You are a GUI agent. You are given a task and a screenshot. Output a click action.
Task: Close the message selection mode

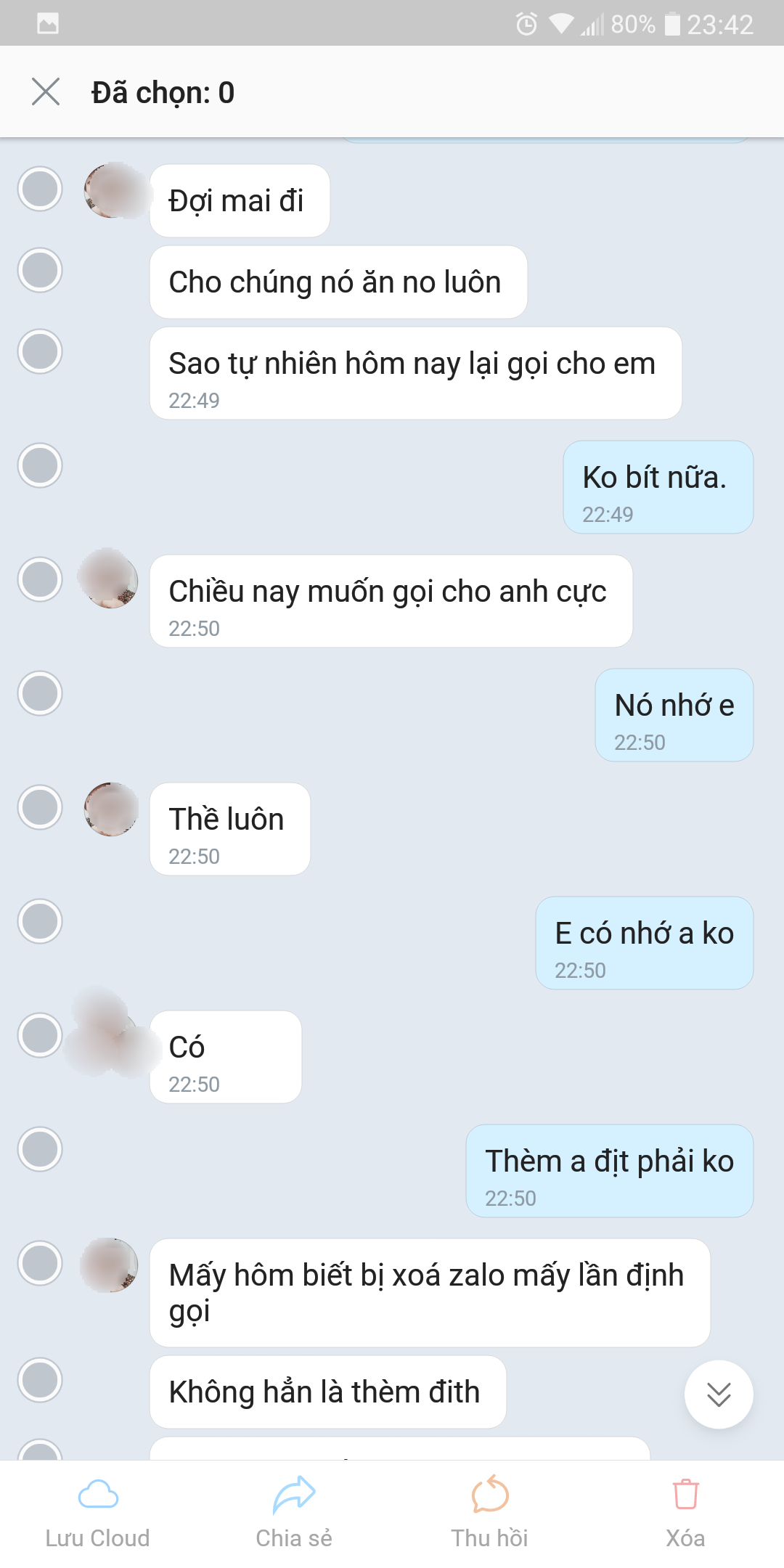[x=46, y=92]
